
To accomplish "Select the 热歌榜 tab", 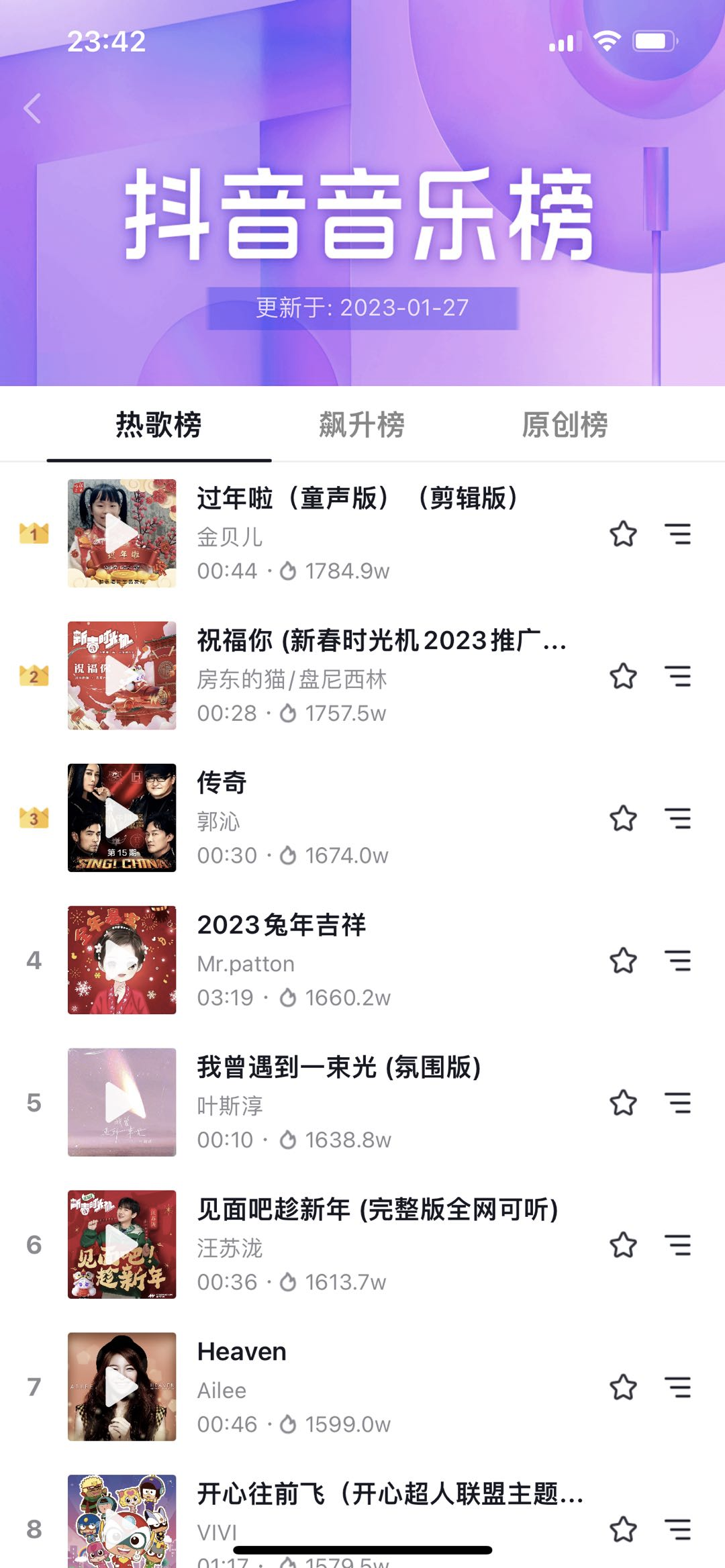I will pos(158,425).
